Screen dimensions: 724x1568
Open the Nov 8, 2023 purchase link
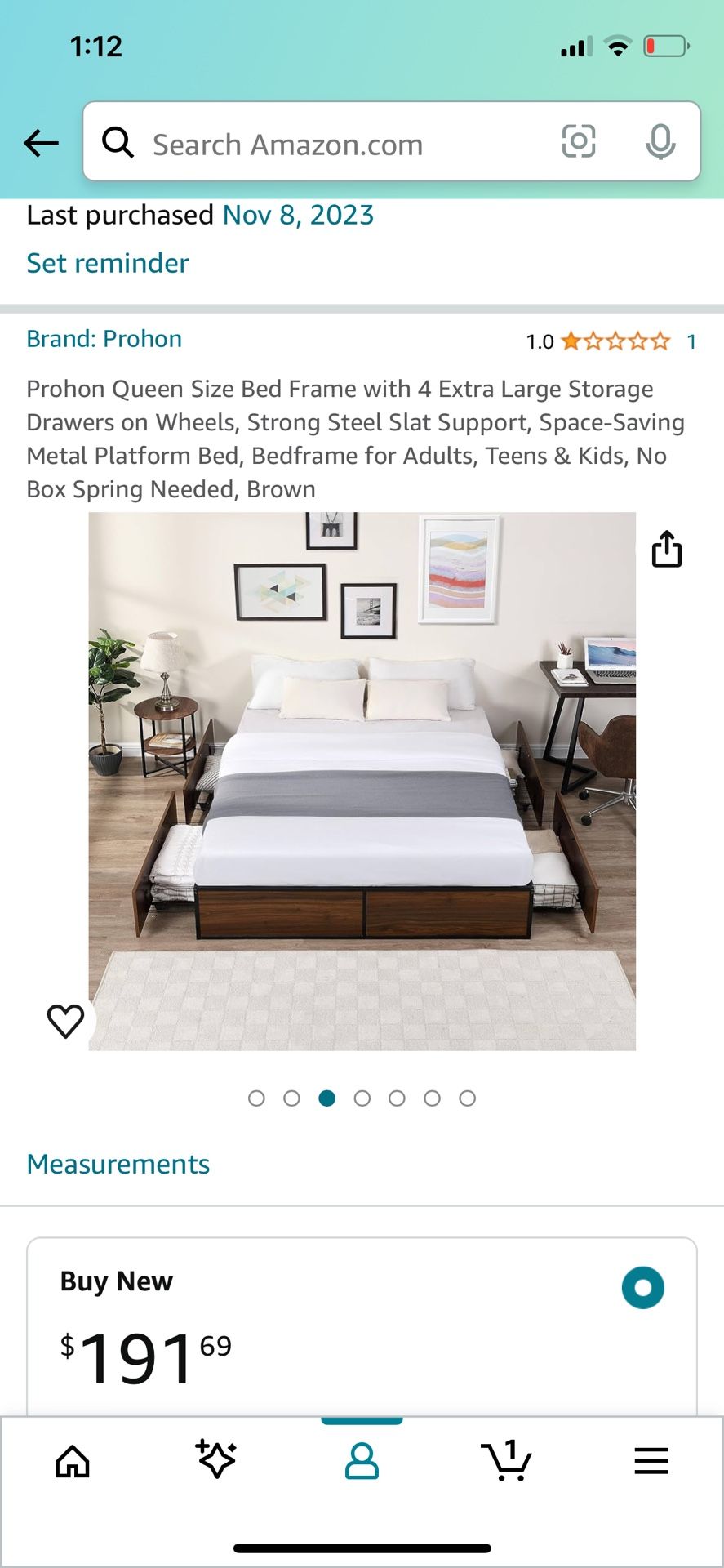[x=298, y=215]
